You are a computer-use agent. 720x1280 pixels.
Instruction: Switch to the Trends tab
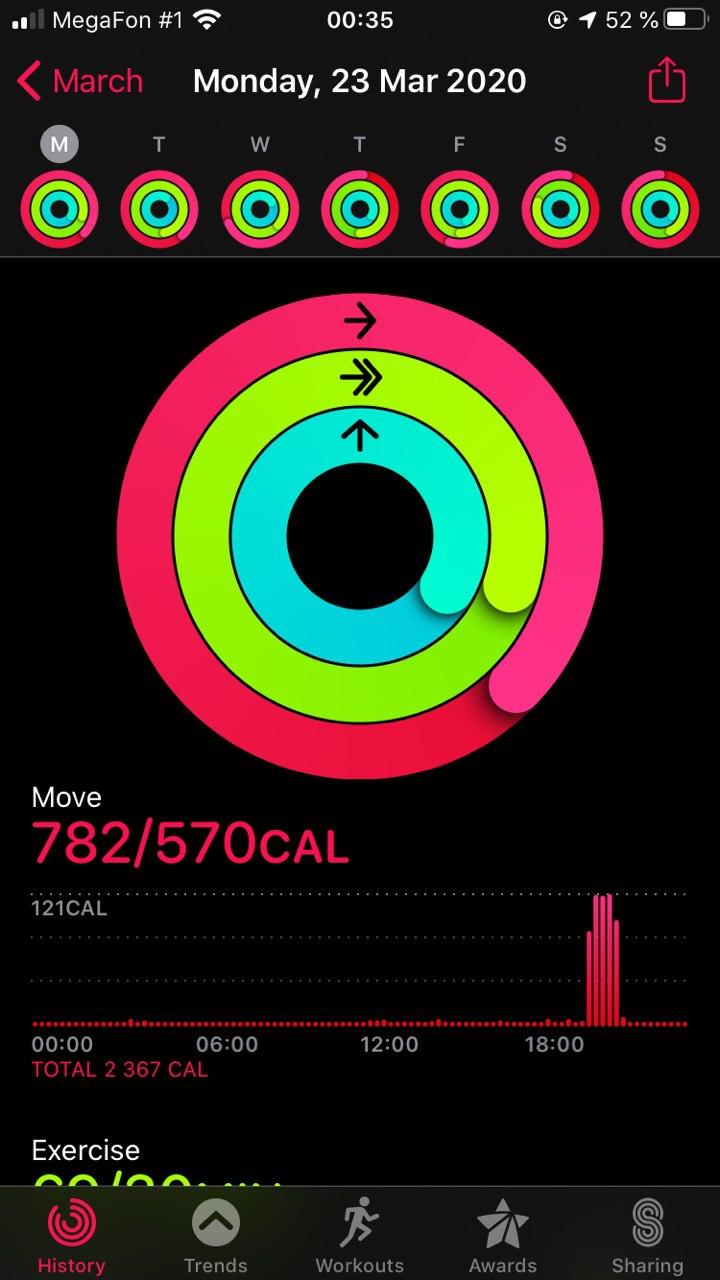[x=216, y=1236]
